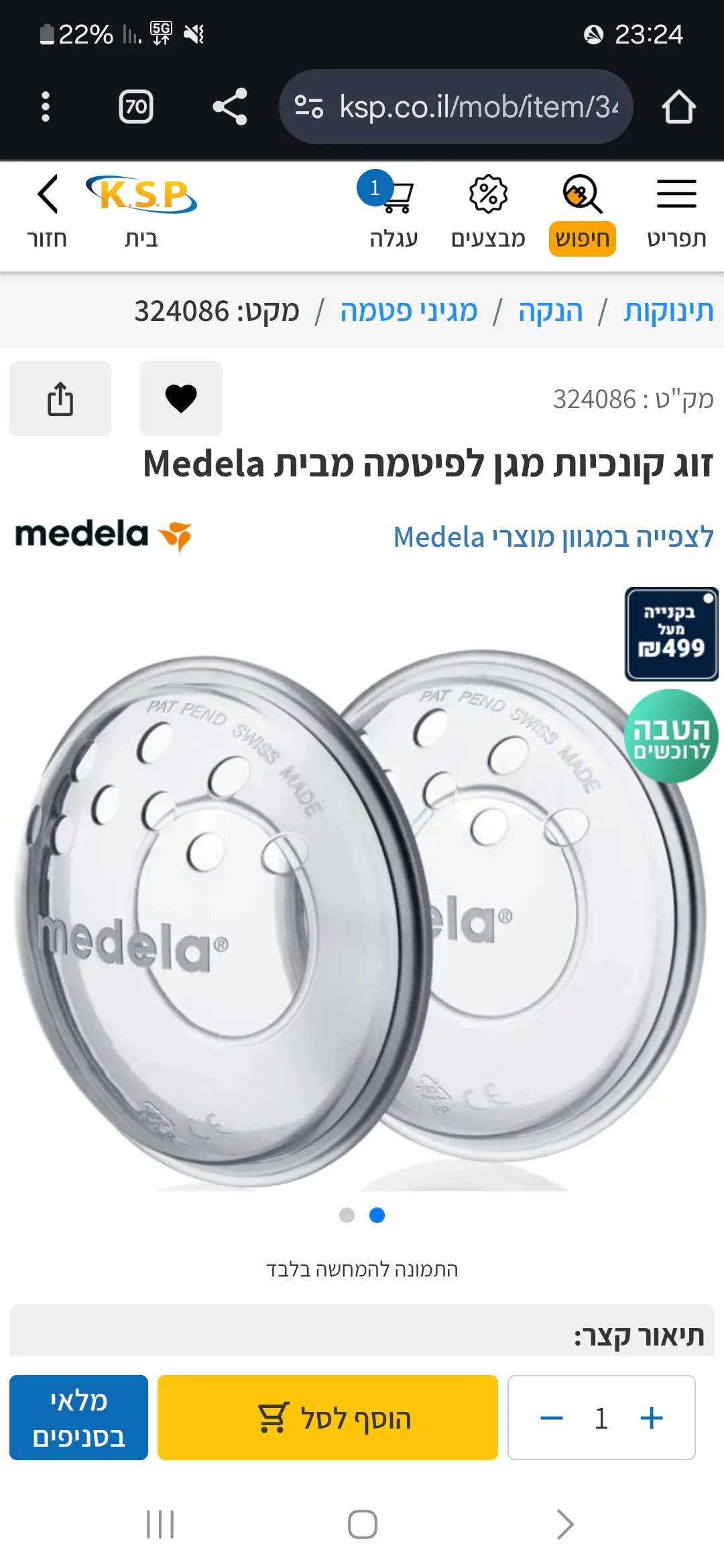
Task: Open the תינוקות breadcrumb link
Action: (x=668, y=312)
